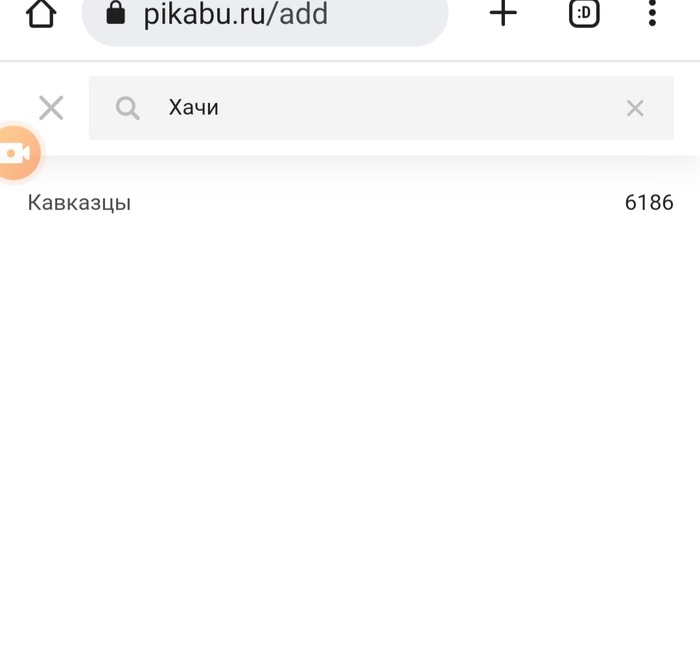
Task: Select the Кавказцы tag suggestion
Action: 80,203
